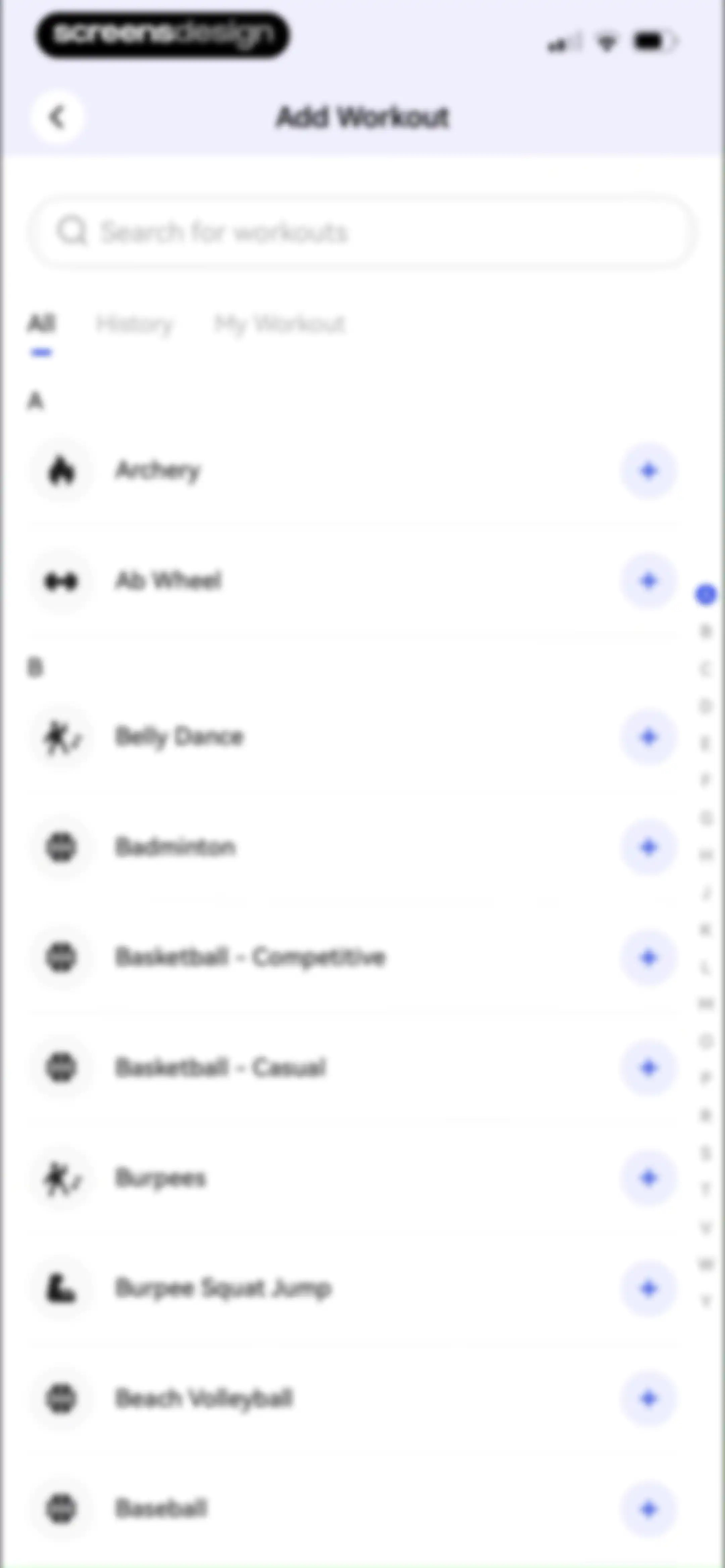Add the Badminton workout

(x=648, y=847)
